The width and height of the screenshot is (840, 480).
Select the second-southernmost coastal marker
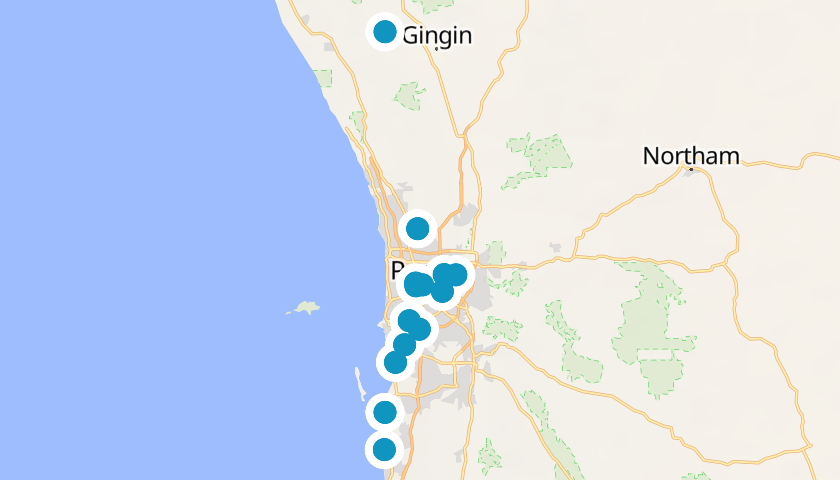[384, 411]
